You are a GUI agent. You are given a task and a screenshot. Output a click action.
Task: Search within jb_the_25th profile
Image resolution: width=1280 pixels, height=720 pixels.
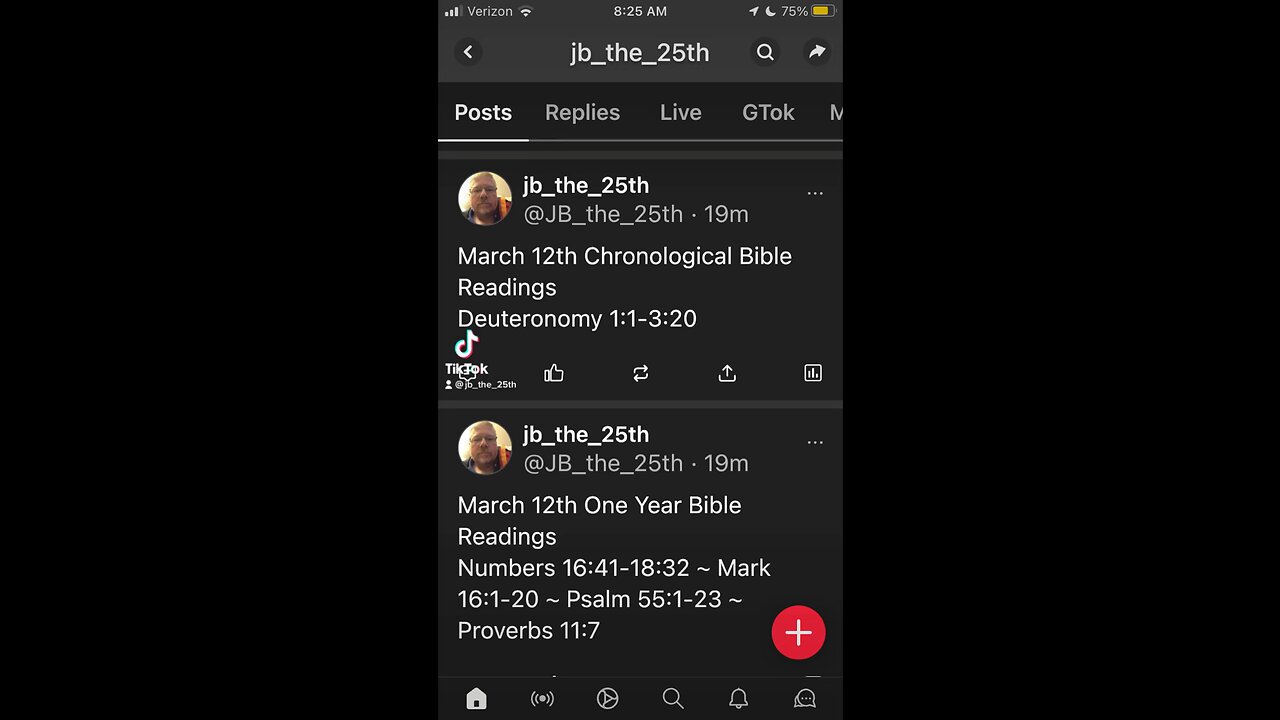coord(765,52)
